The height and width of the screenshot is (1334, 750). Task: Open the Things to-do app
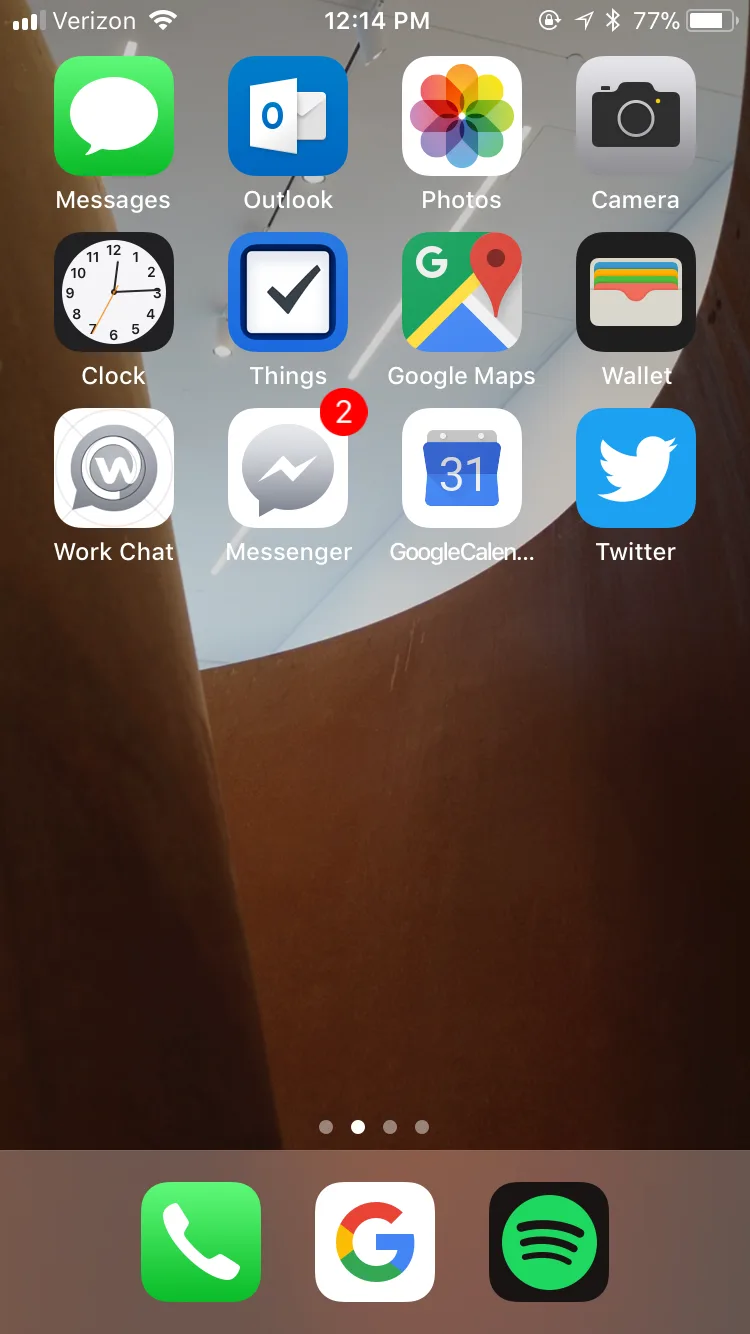point(288,292)
